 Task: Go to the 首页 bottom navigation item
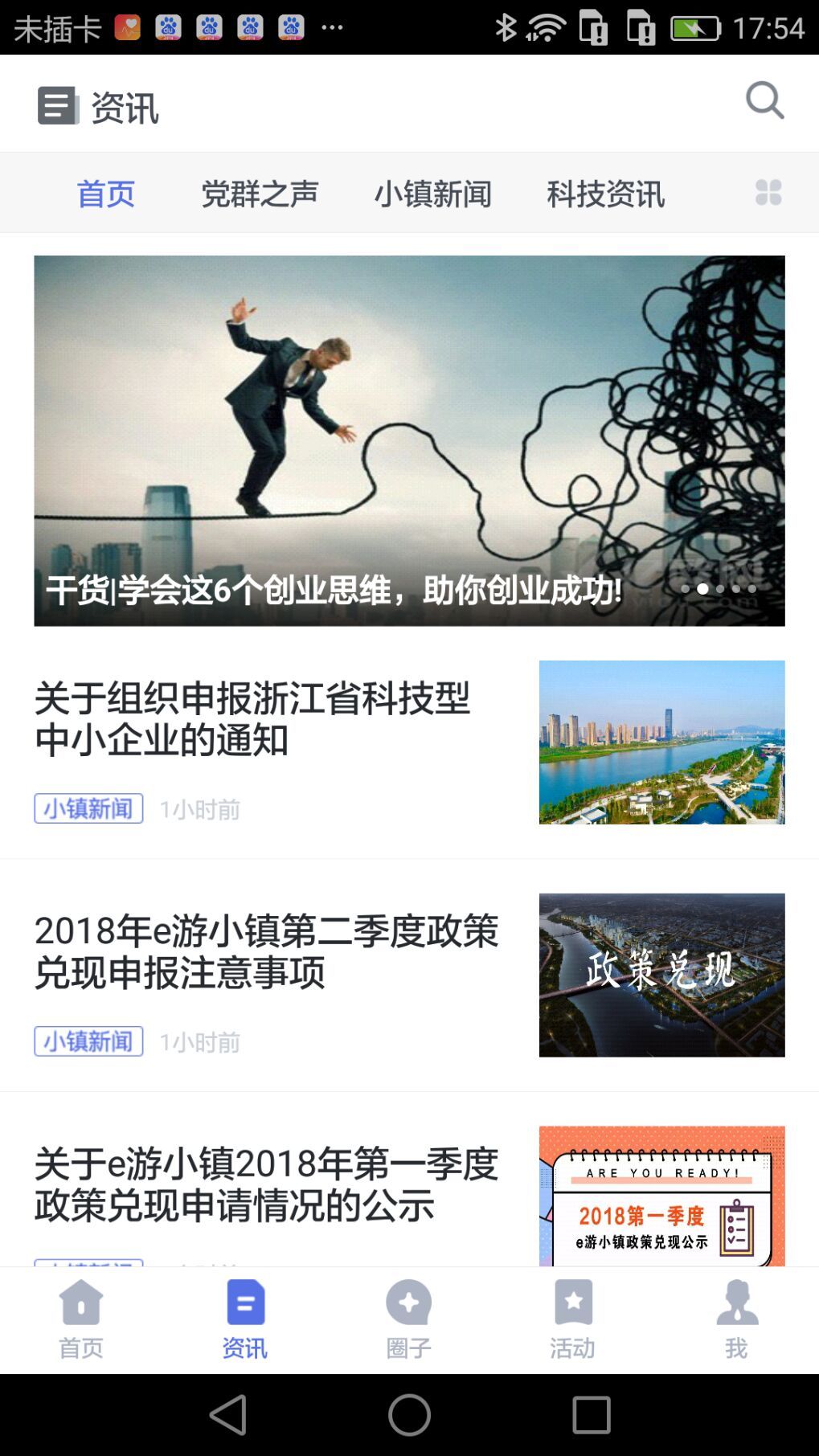[x=81, y=1319]
